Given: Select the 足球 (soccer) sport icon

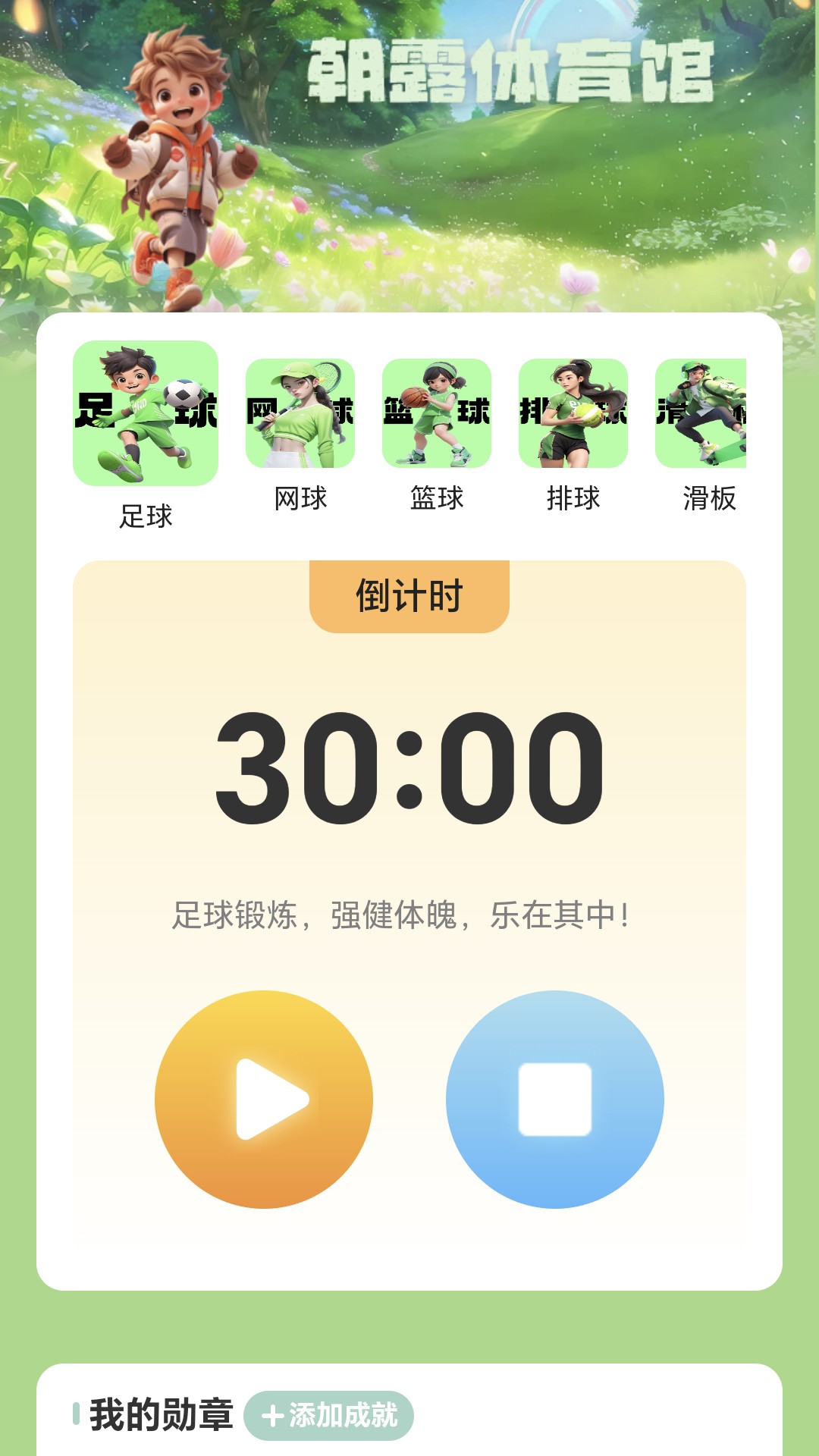Looking at the screenshot, I should click(x=147, y=413).
